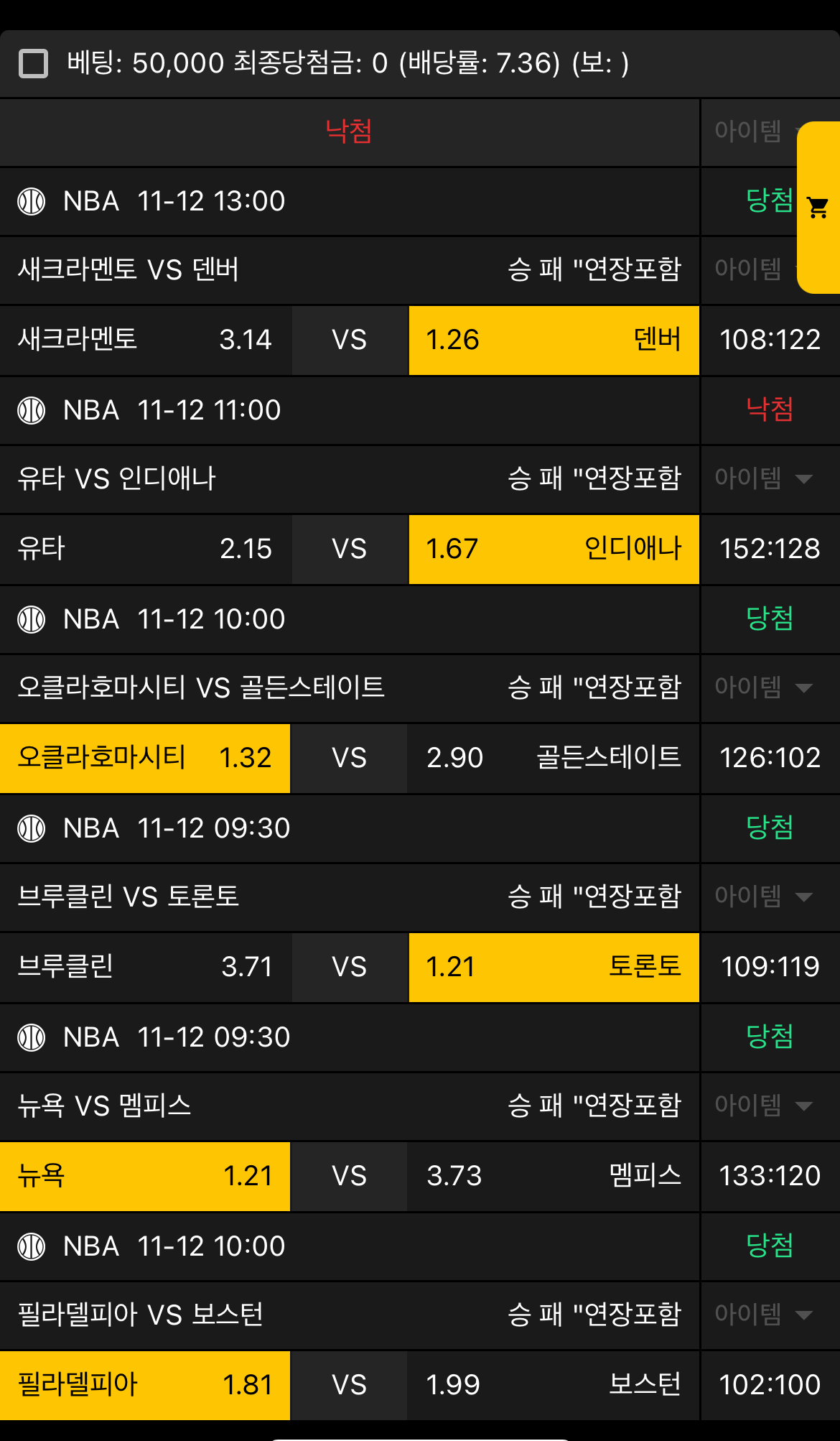
Task: Click the basketball icon beside Utah vs Indiana game
Action: pyautogui.click(x=32, y=411)
